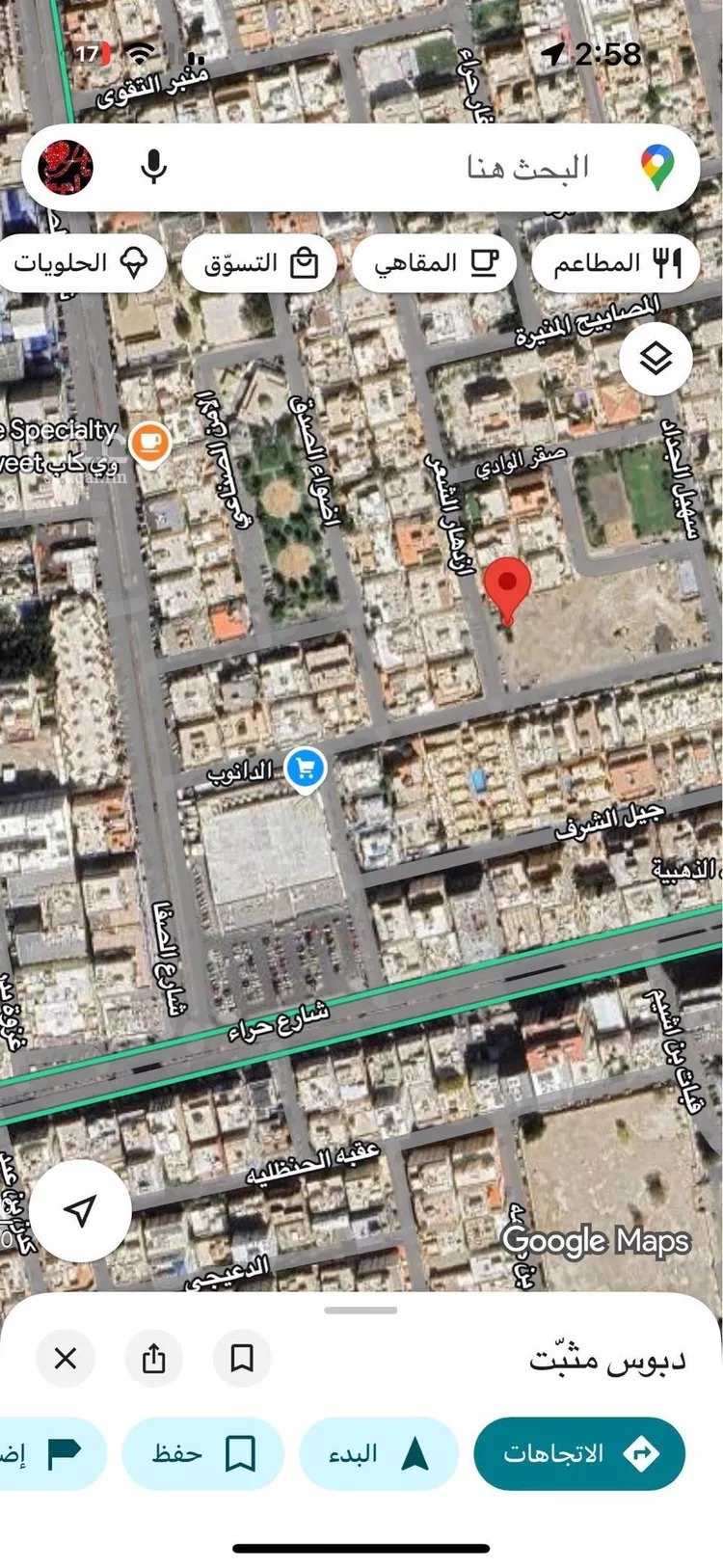Viewport: 723px width, 1568px height.
Task: Select the 'المقاهي' cafes chip
Action: [435, 262]
